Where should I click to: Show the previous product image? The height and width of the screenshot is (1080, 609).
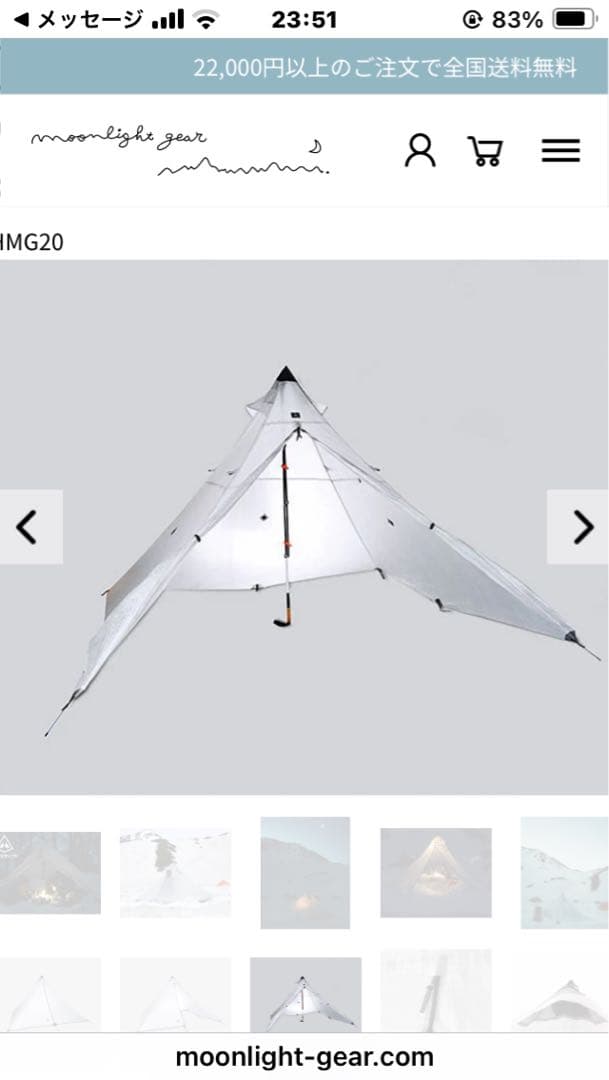coord(28,527)
